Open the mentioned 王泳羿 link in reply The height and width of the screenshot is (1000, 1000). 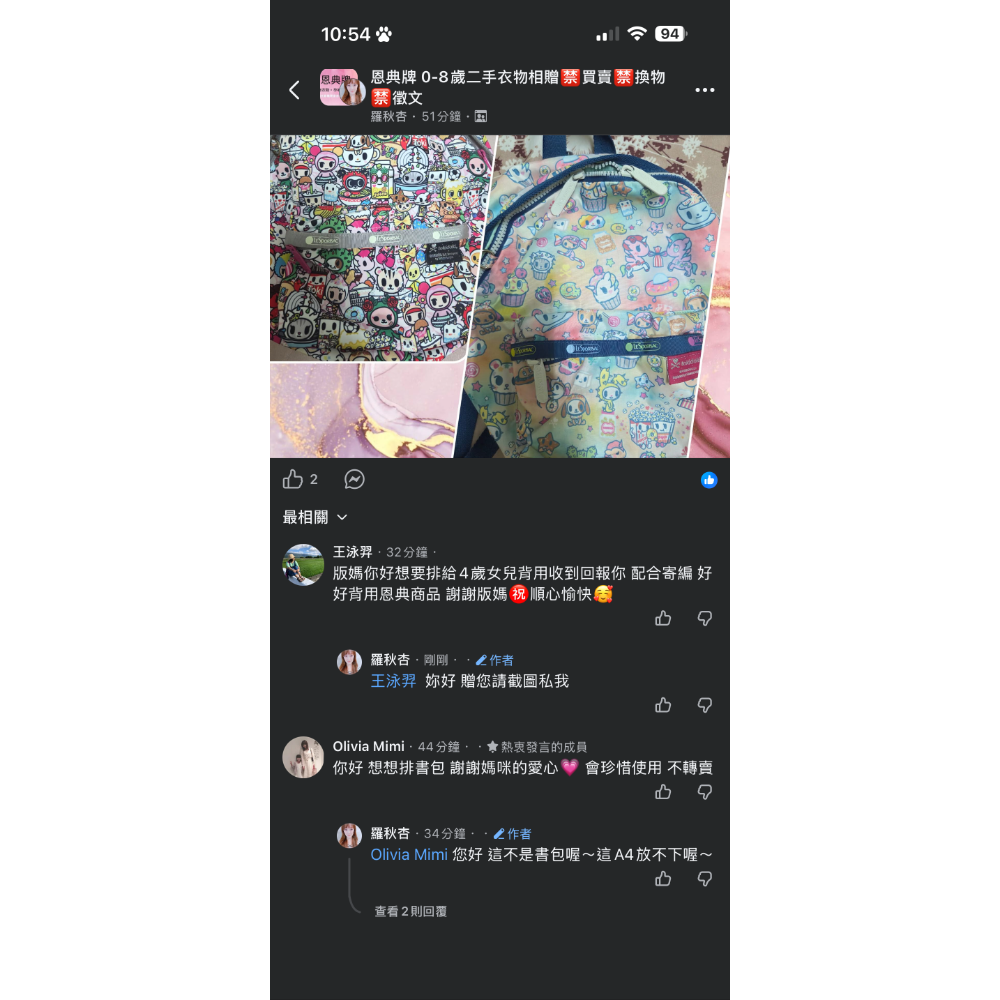393,681
